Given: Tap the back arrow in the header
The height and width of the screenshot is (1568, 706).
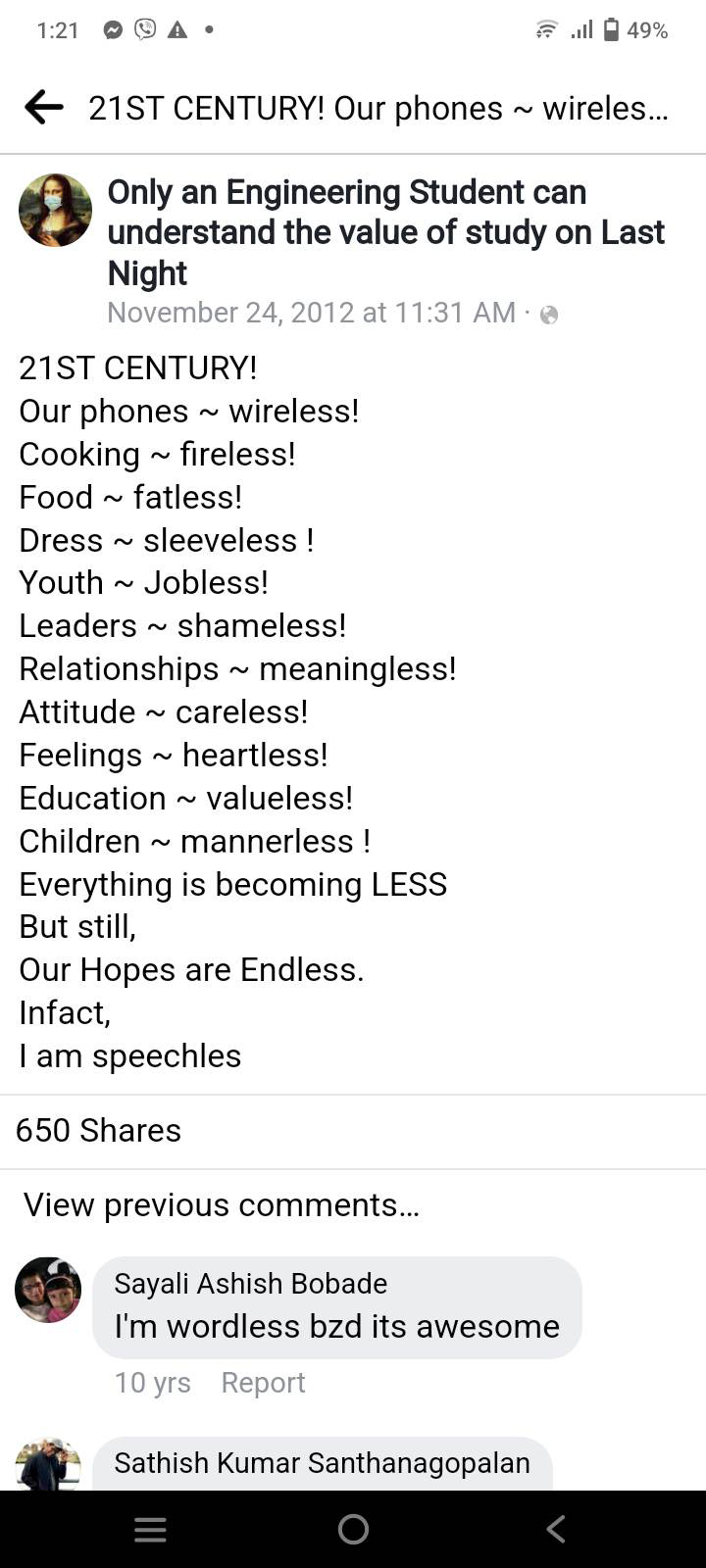Looking at the screenshot, I should click(44, 107).
